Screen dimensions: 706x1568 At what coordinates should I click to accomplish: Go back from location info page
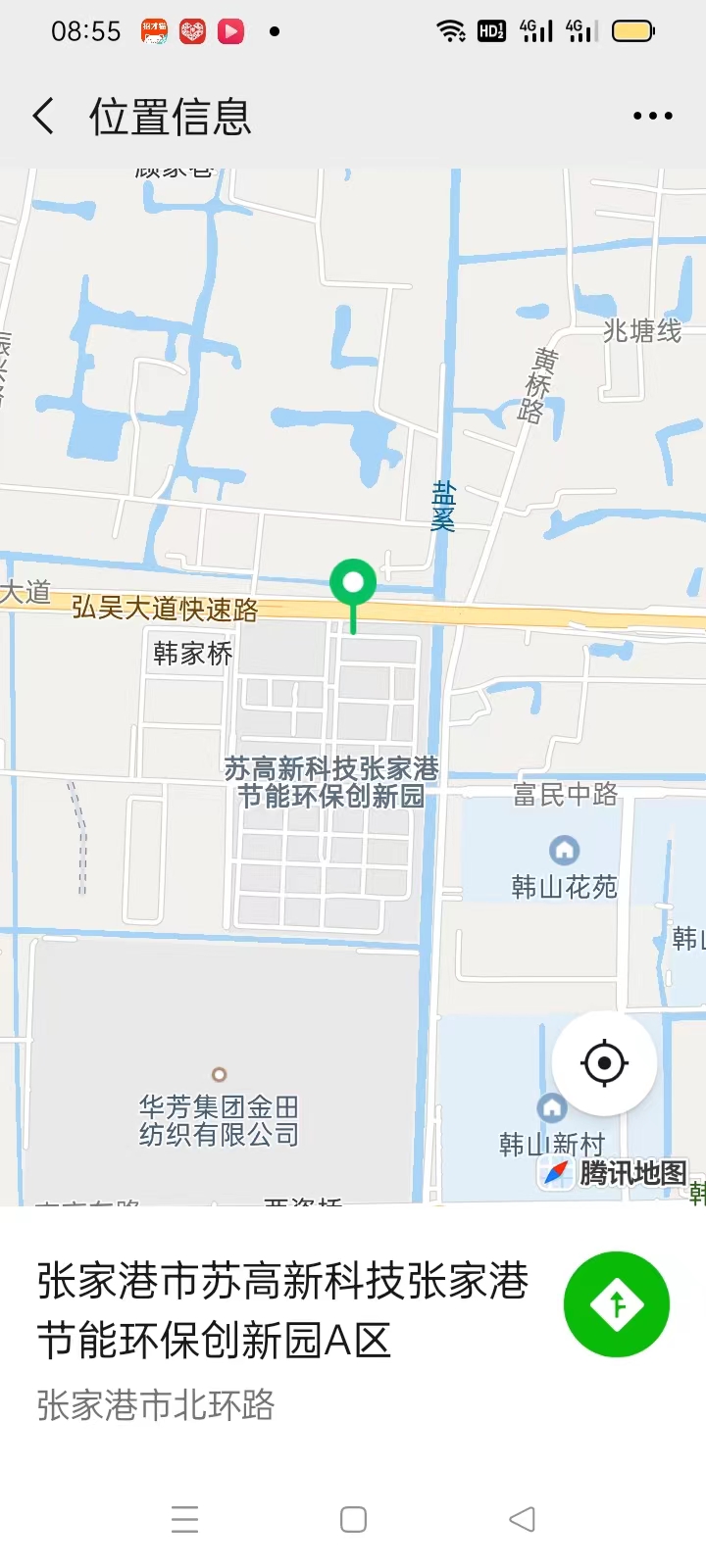(x=43, y=117)
